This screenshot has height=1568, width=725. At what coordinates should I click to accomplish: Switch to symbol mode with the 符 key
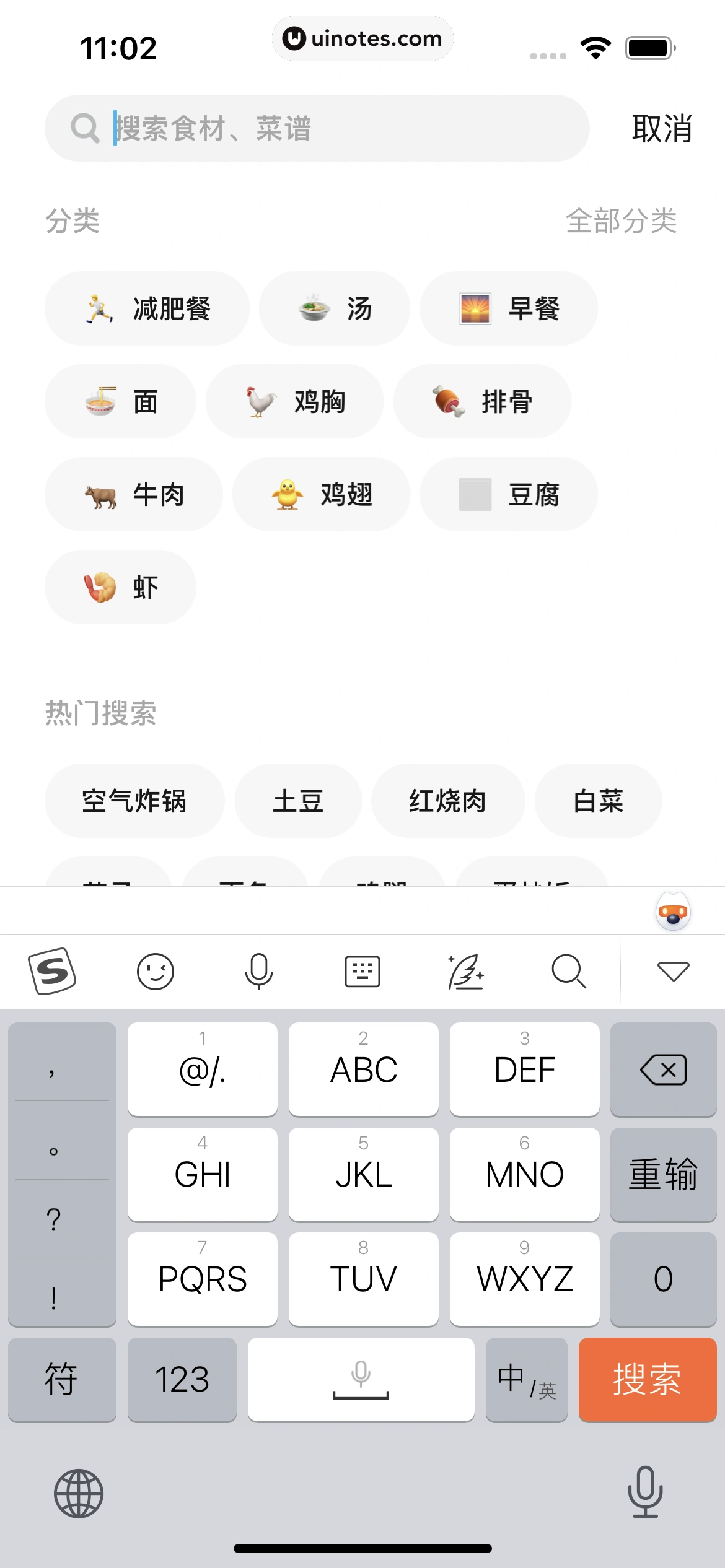tap(61, 1380)
